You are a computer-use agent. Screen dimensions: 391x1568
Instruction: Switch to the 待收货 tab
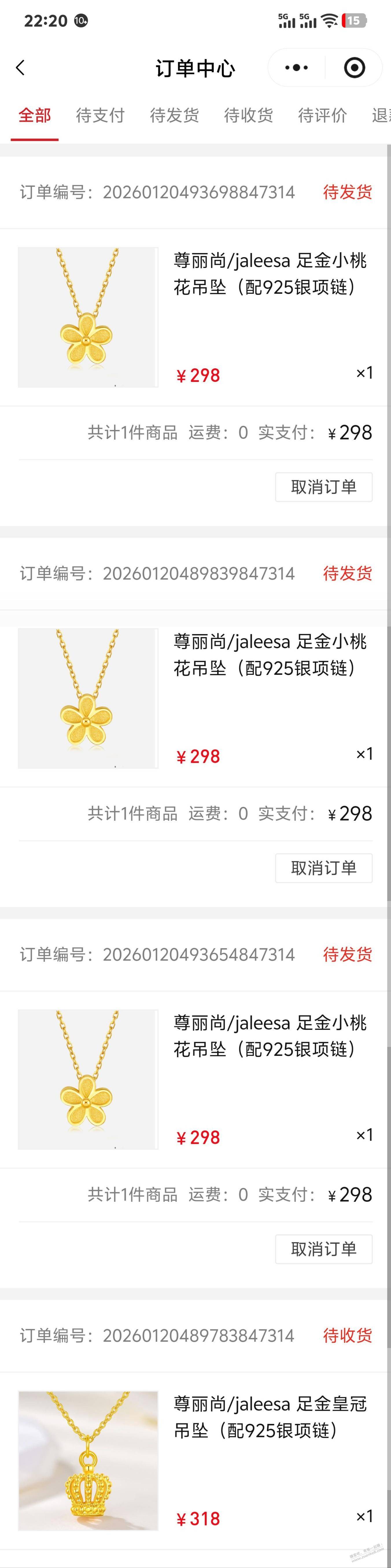[248, 115]
